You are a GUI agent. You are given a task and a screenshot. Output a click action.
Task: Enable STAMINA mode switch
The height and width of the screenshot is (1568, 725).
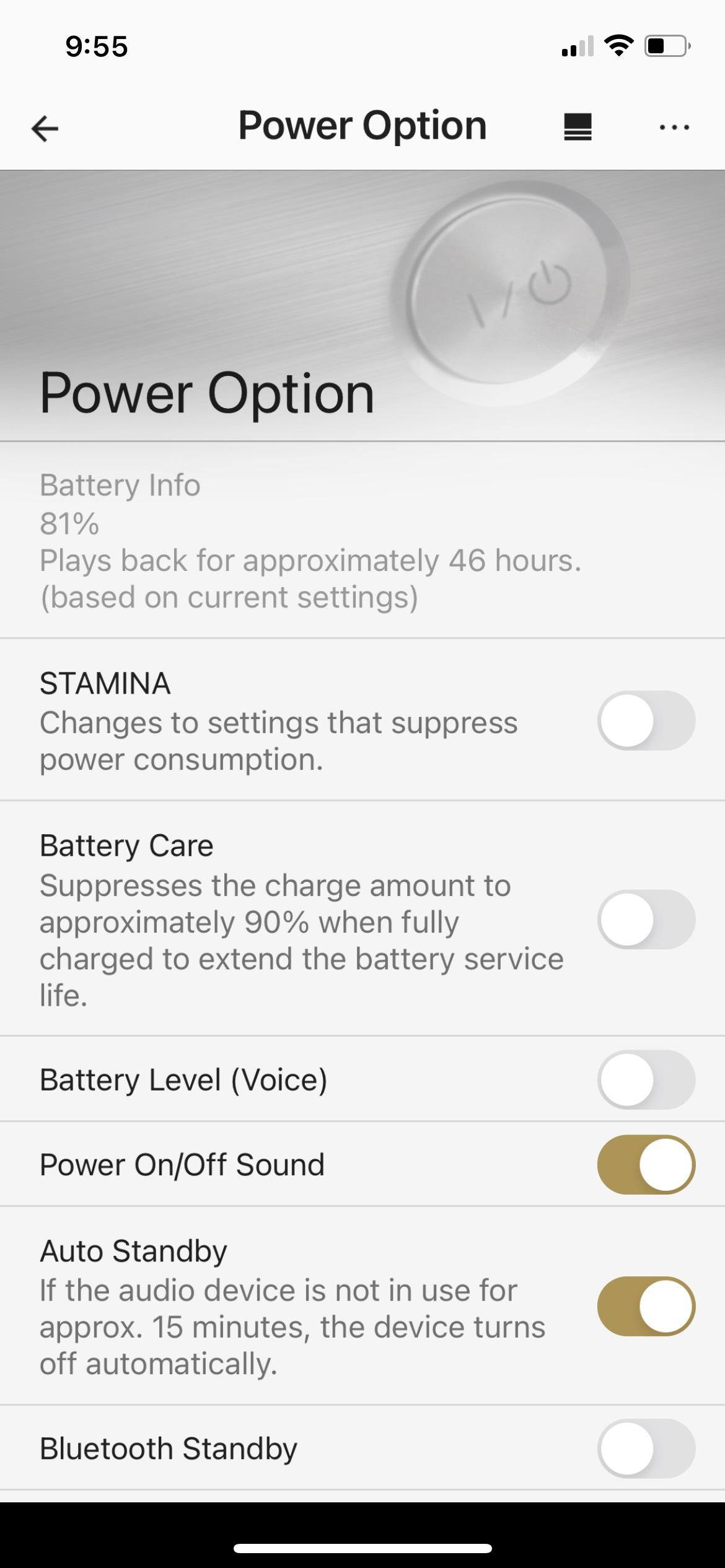[646, 721]
